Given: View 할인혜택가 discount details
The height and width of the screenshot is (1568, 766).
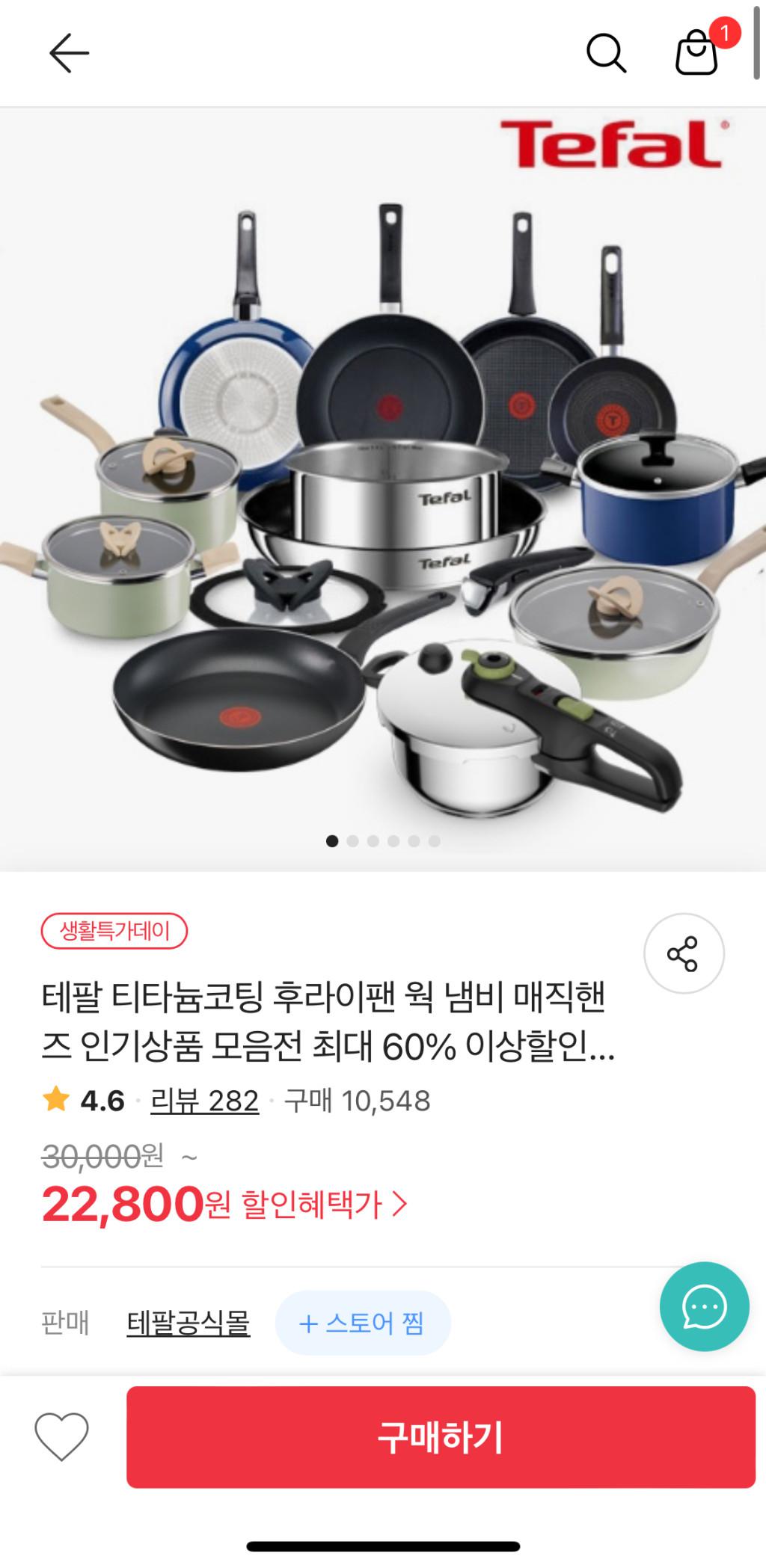Looking at the screenshot, I should click(x=323, y=1205).
